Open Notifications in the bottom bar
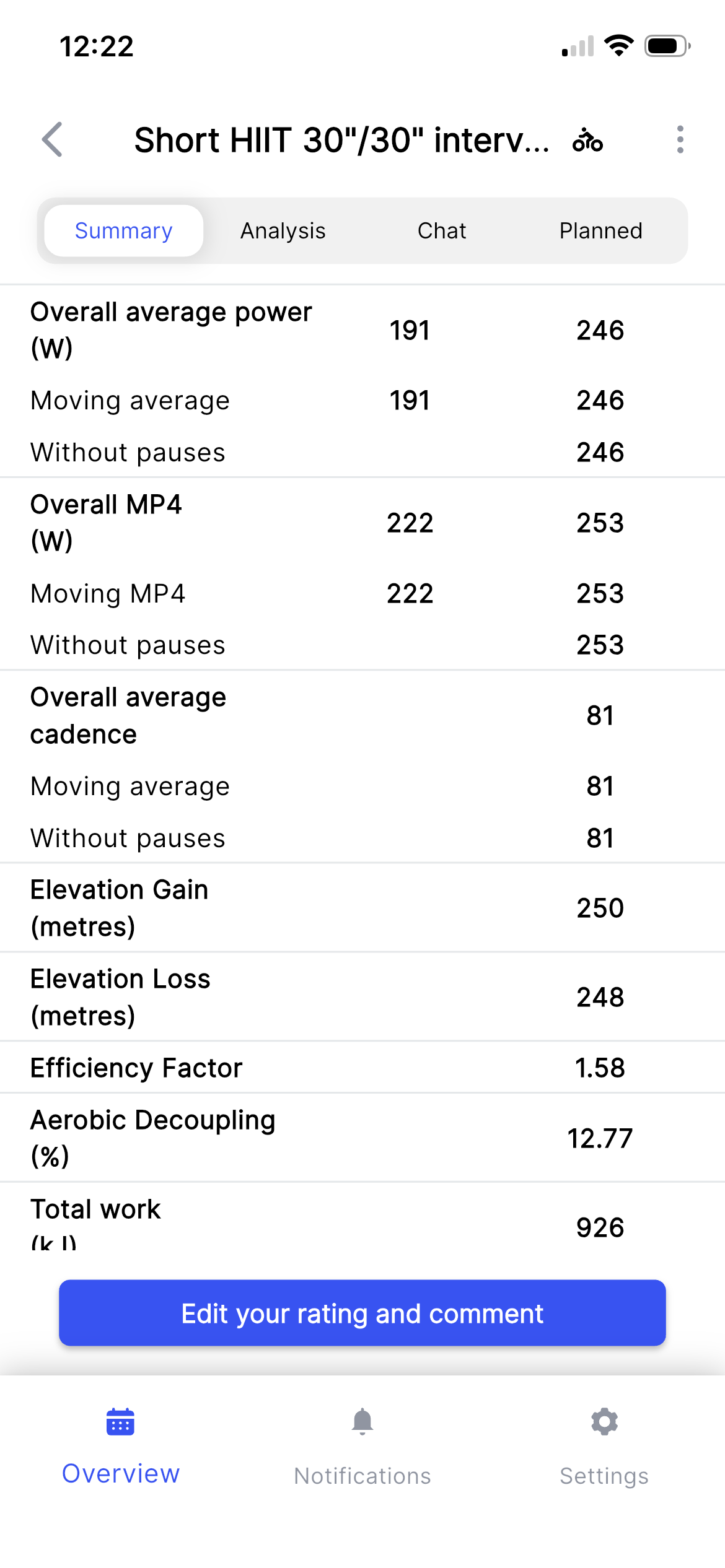Viewport: 725px width, 1568px height. pyautogui.click(x=362, y=1447)
